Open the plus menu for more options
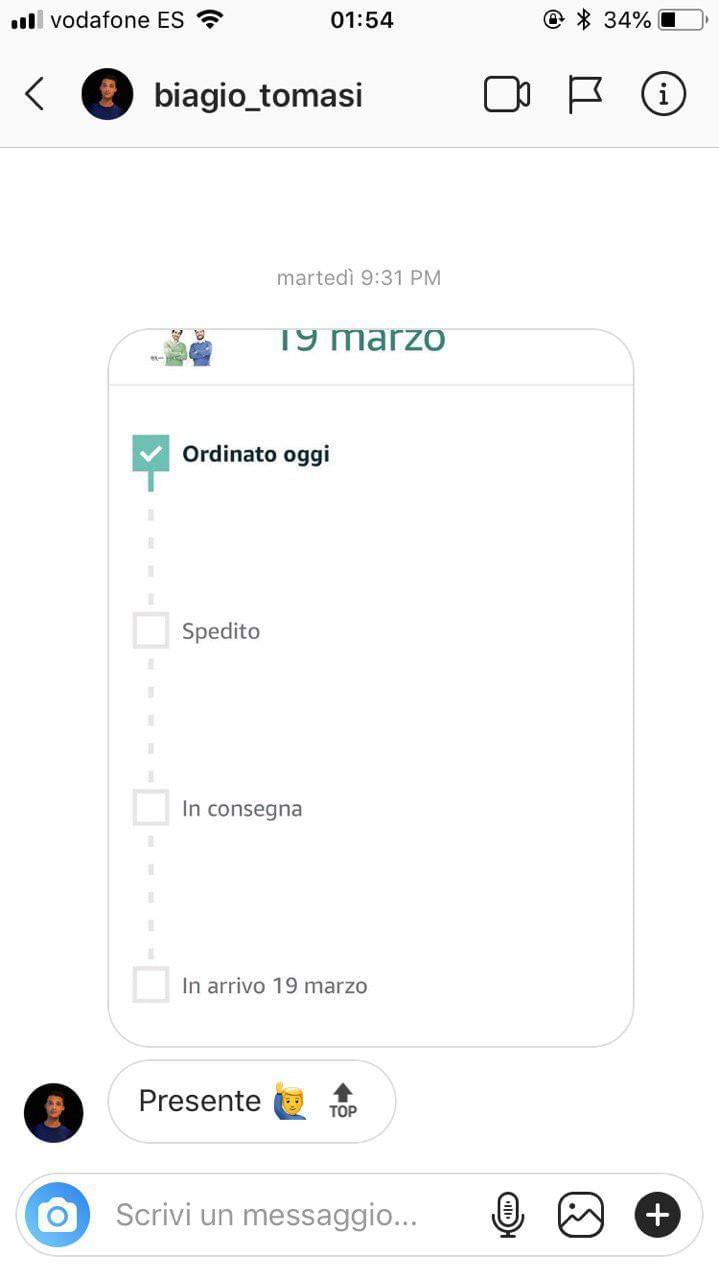 (x=657, y=1215)
